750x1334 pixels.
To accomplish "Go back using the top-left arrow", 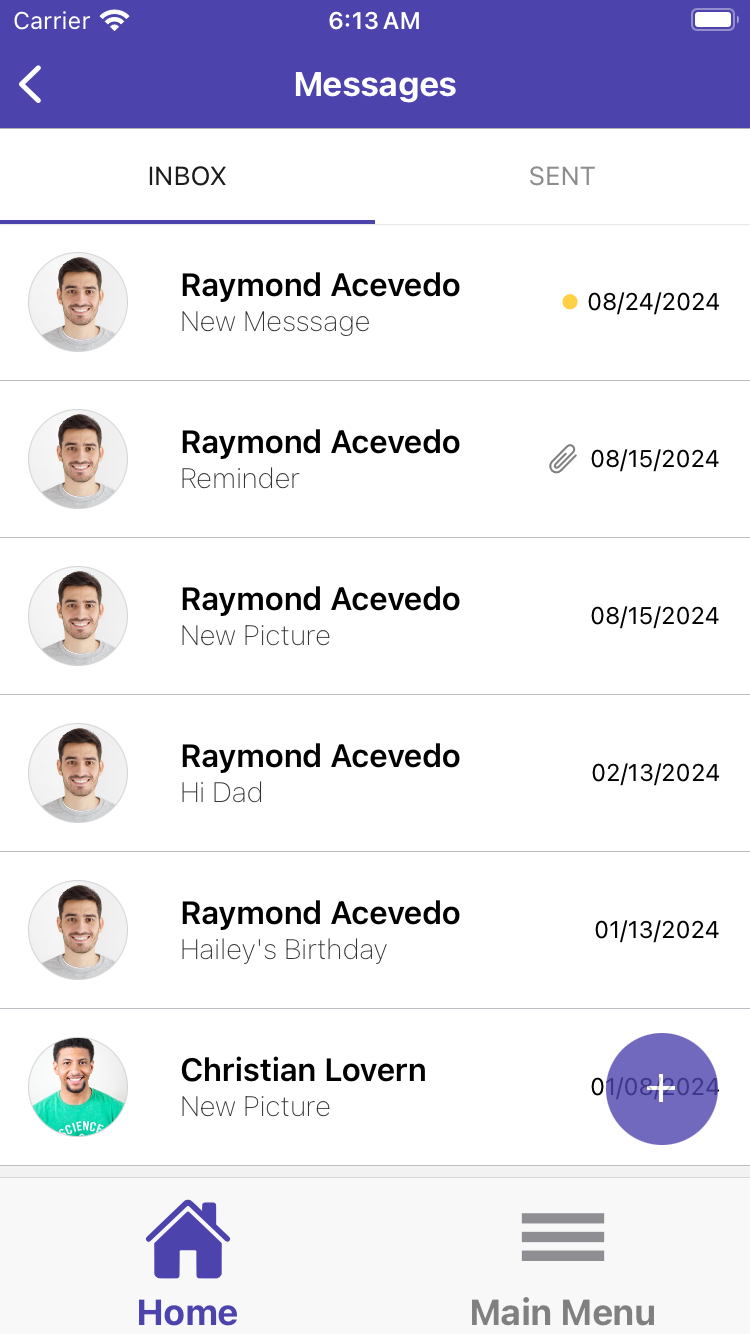I will [31, 85].
